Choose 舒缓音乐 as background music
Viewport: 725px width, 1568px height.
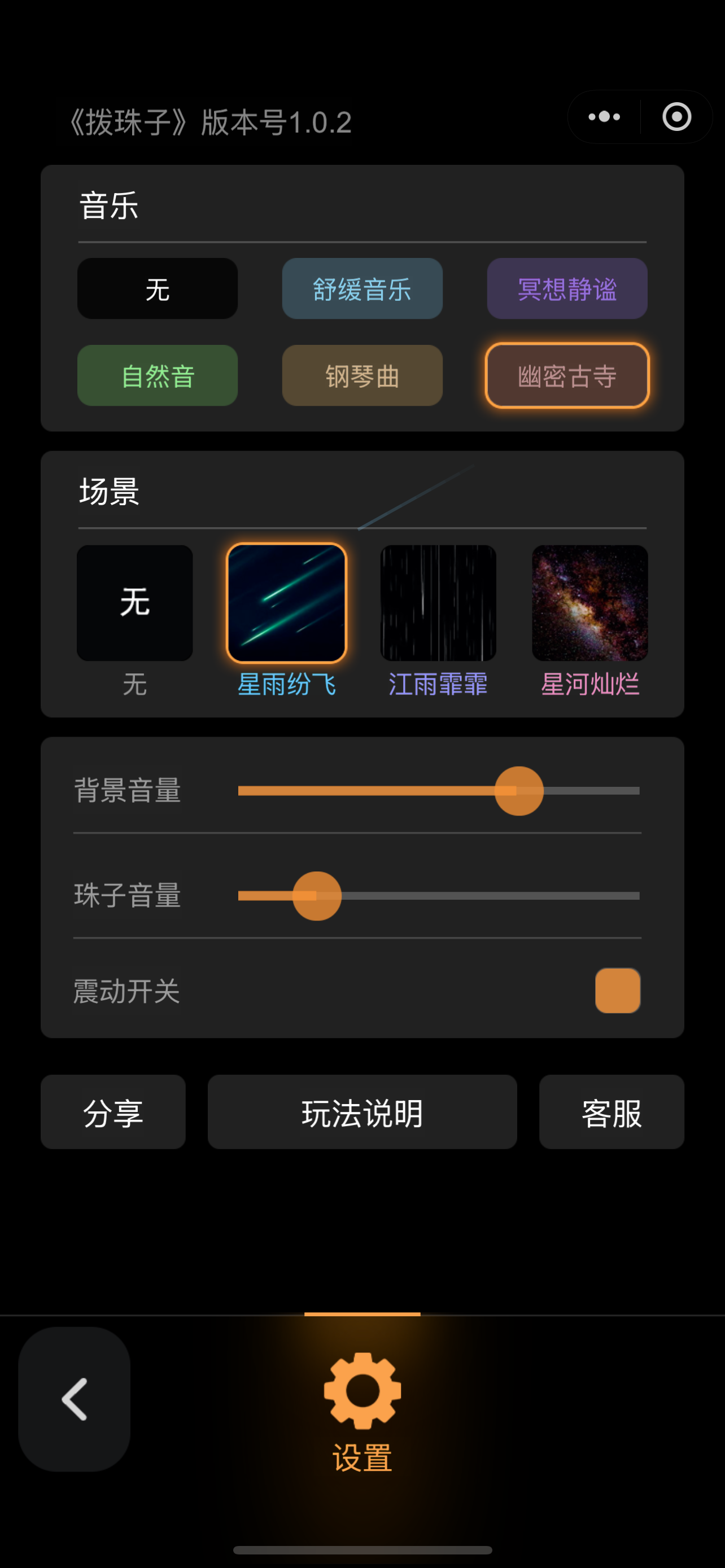[x=362, y=288]
